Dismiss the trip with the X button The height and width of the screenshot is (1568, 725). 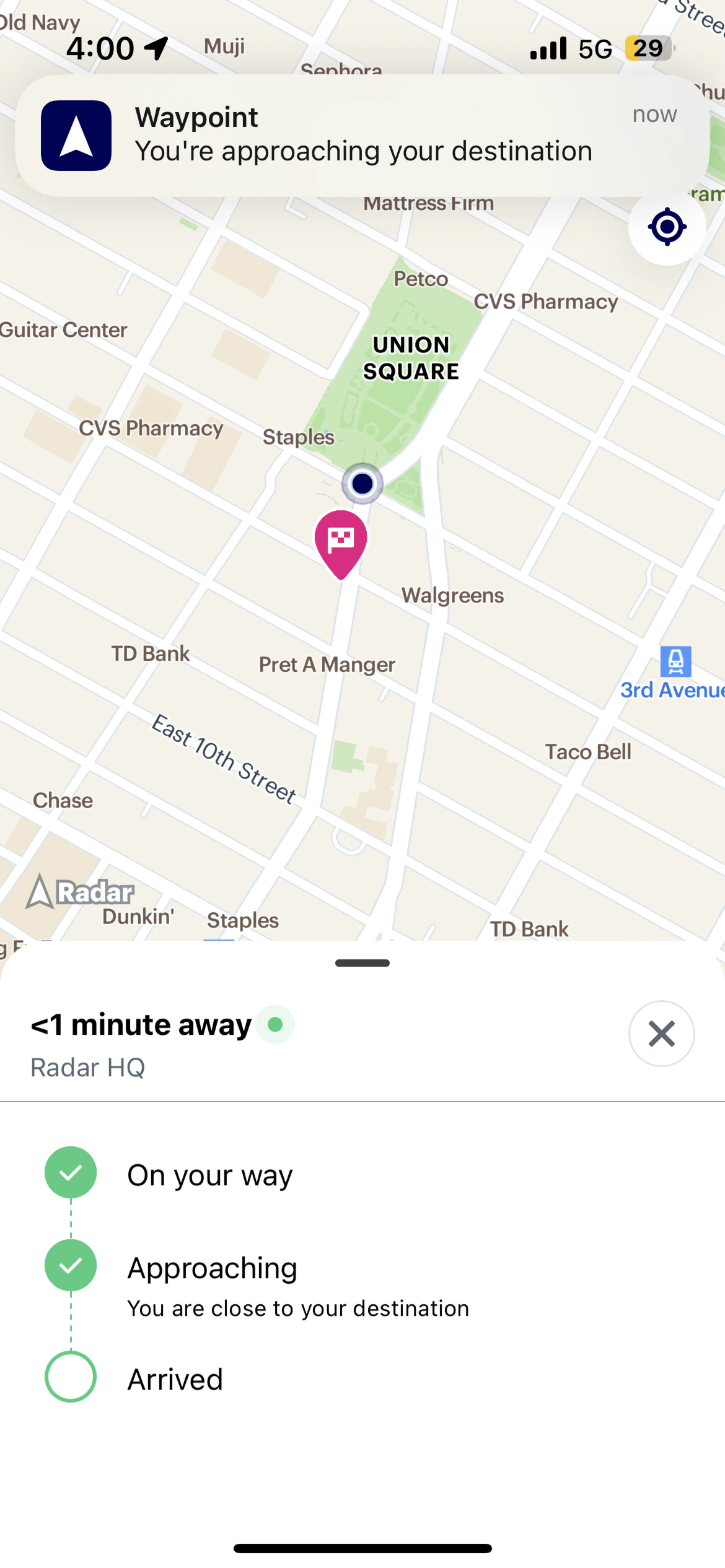[x=661, y=1034]
